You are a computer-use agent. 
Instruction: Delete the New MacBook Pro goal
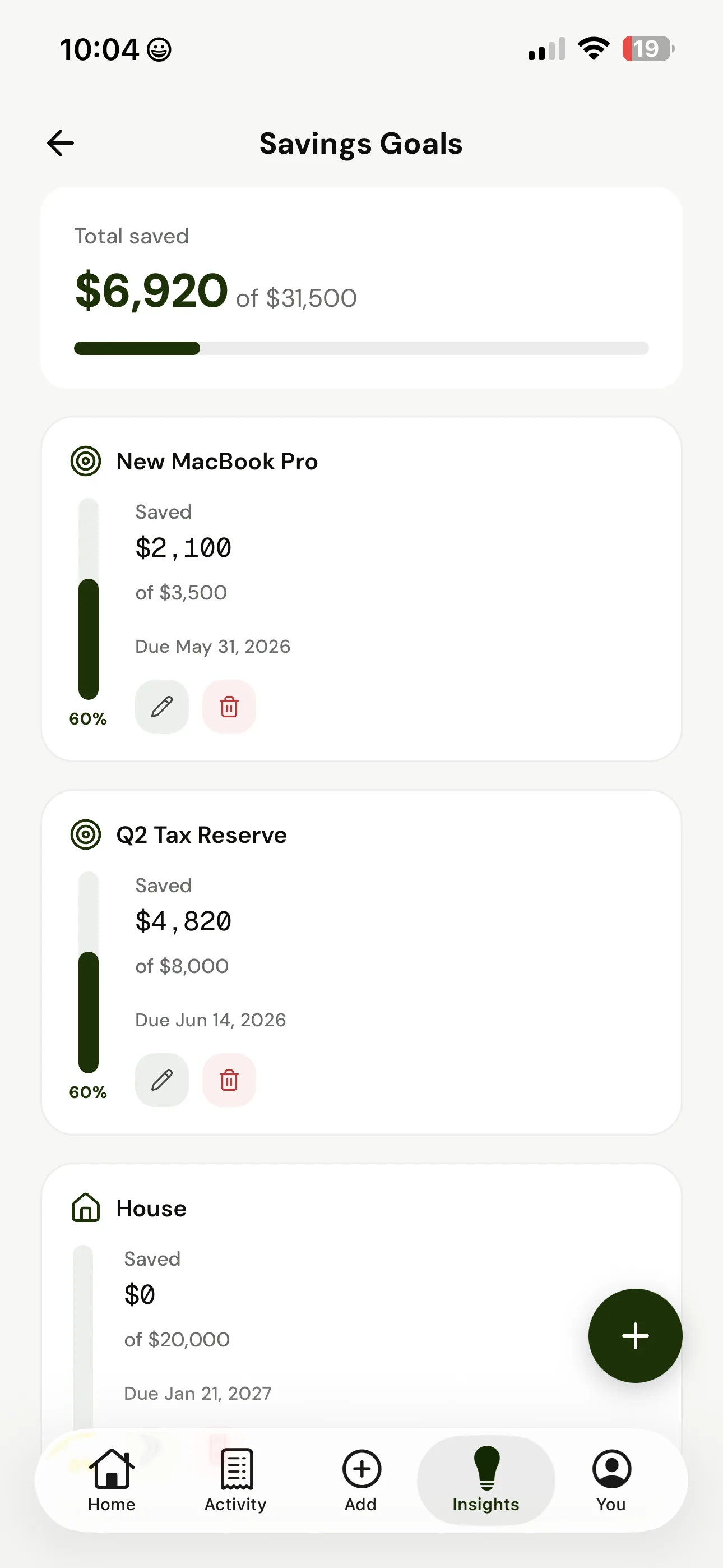pyautogui.click(x=229, y=707)
